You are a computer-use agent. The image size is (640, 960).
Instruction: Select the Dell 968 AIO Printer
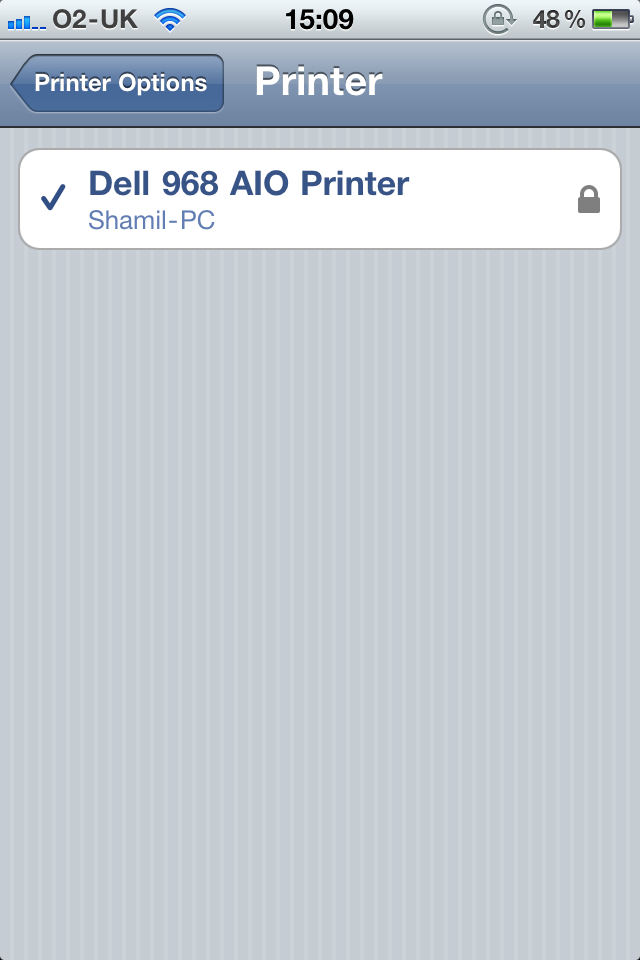click(319, 199)
